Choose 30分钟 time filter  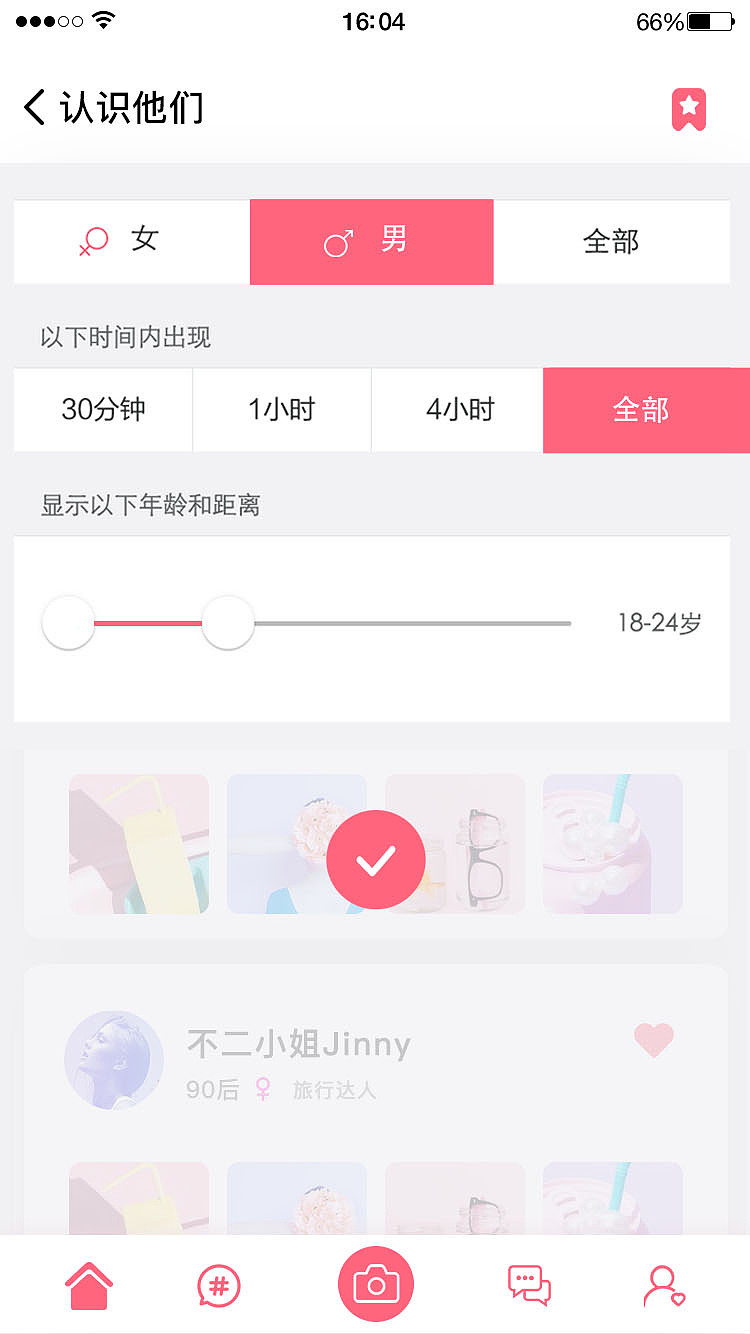(103, 410)
